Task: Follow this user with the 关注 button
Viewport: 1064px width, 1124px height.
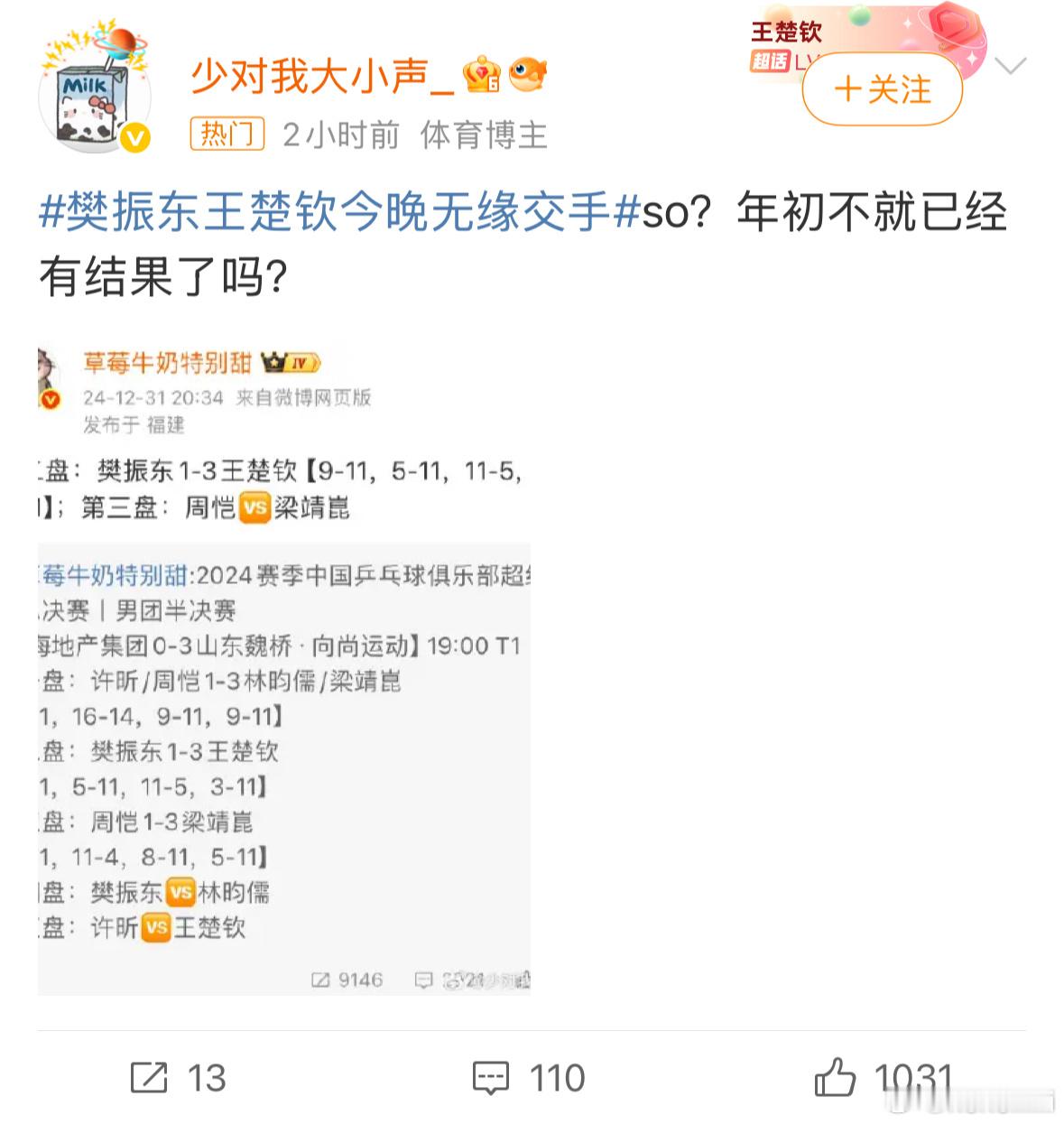Action: pos(882,89)
